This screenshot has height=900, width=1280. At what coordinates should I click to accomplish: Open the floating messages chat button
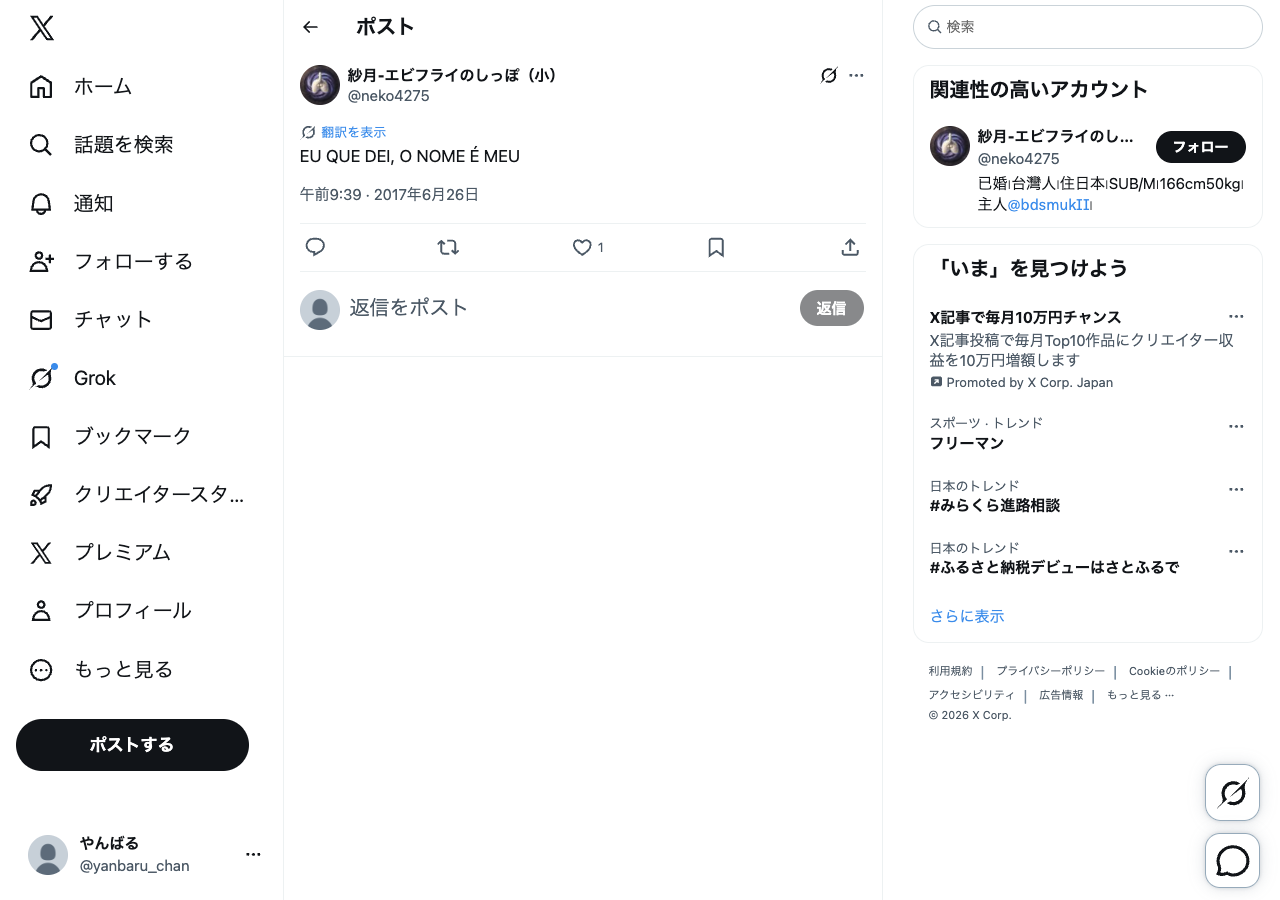(x=1232, y=861)
